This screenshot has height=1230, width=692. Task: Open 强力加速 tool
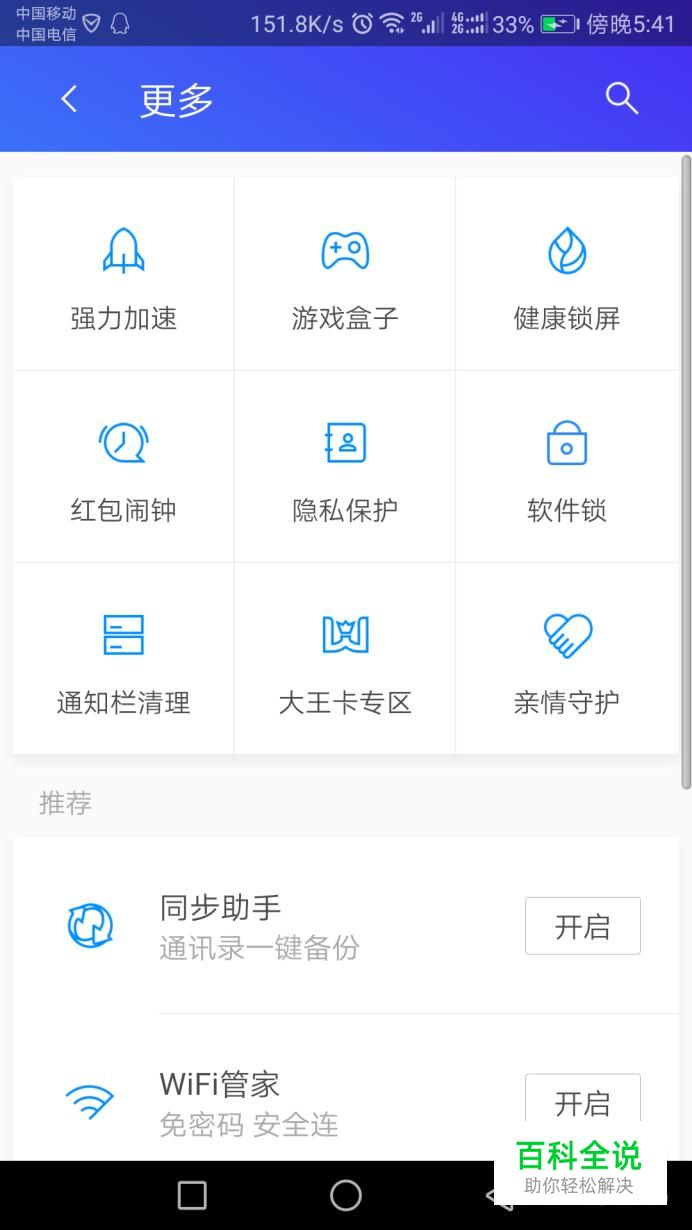[123, 275]
